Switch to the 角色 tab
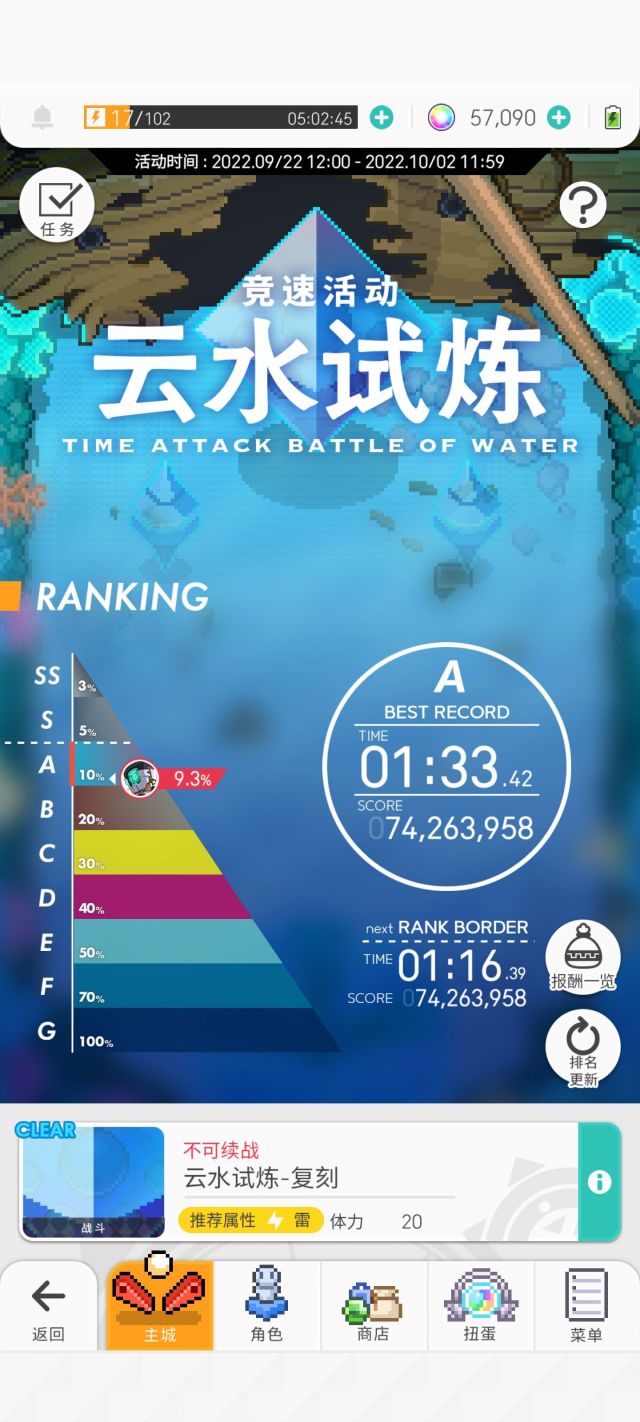The height and width of the screenshot is (1422, 640). pos(267,1306)
